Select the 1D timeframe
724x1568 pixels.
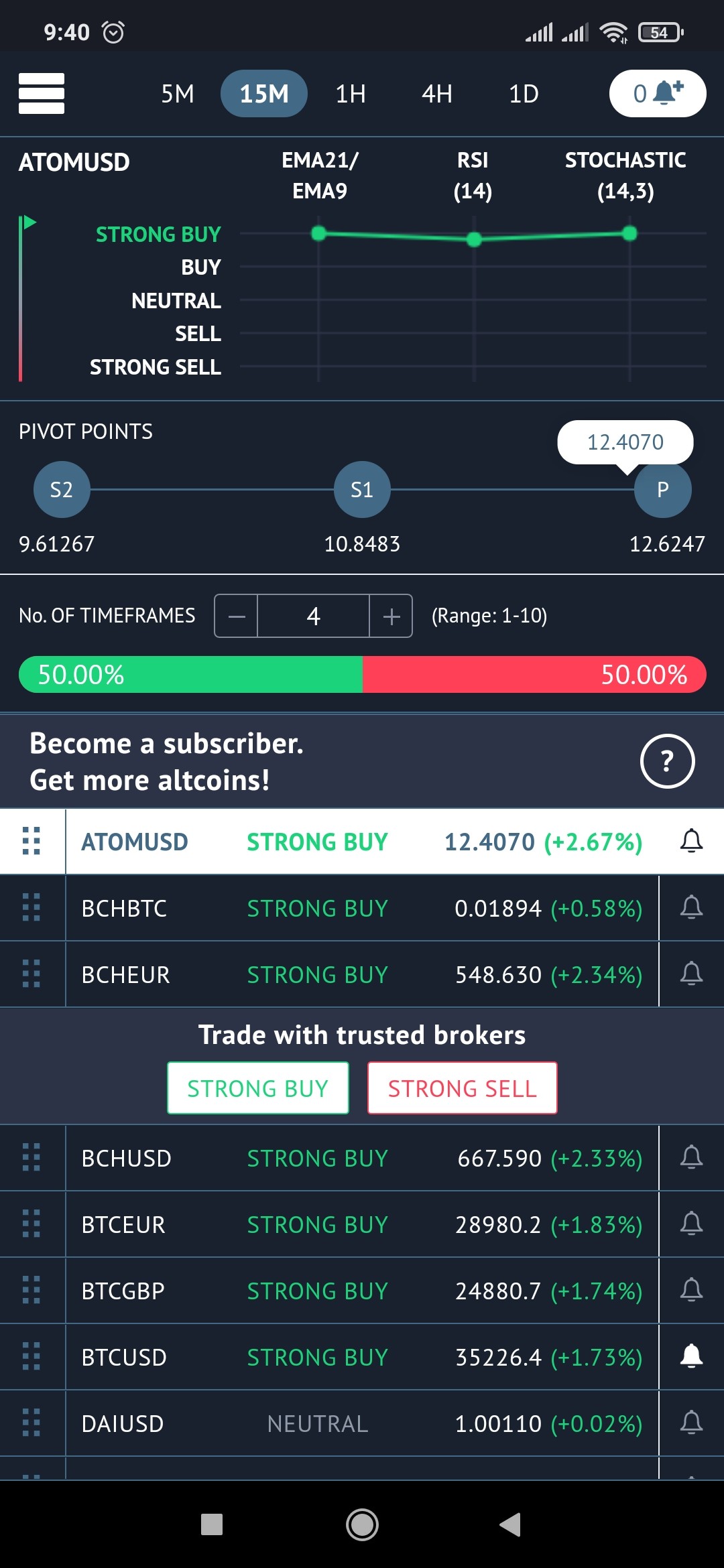[x=524, y=94]
